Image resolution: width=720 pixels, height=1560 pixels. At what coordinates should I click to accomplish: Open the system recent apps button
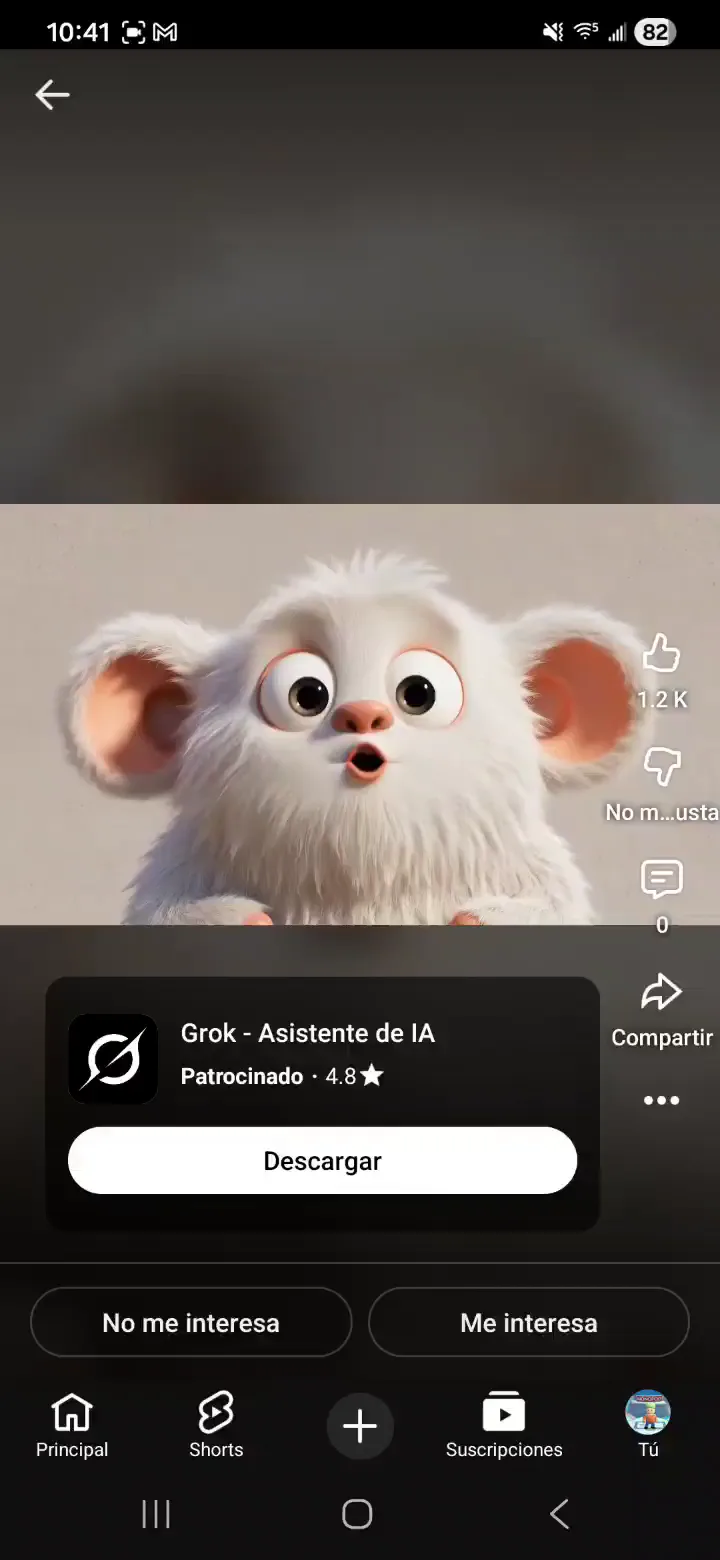156,1514
